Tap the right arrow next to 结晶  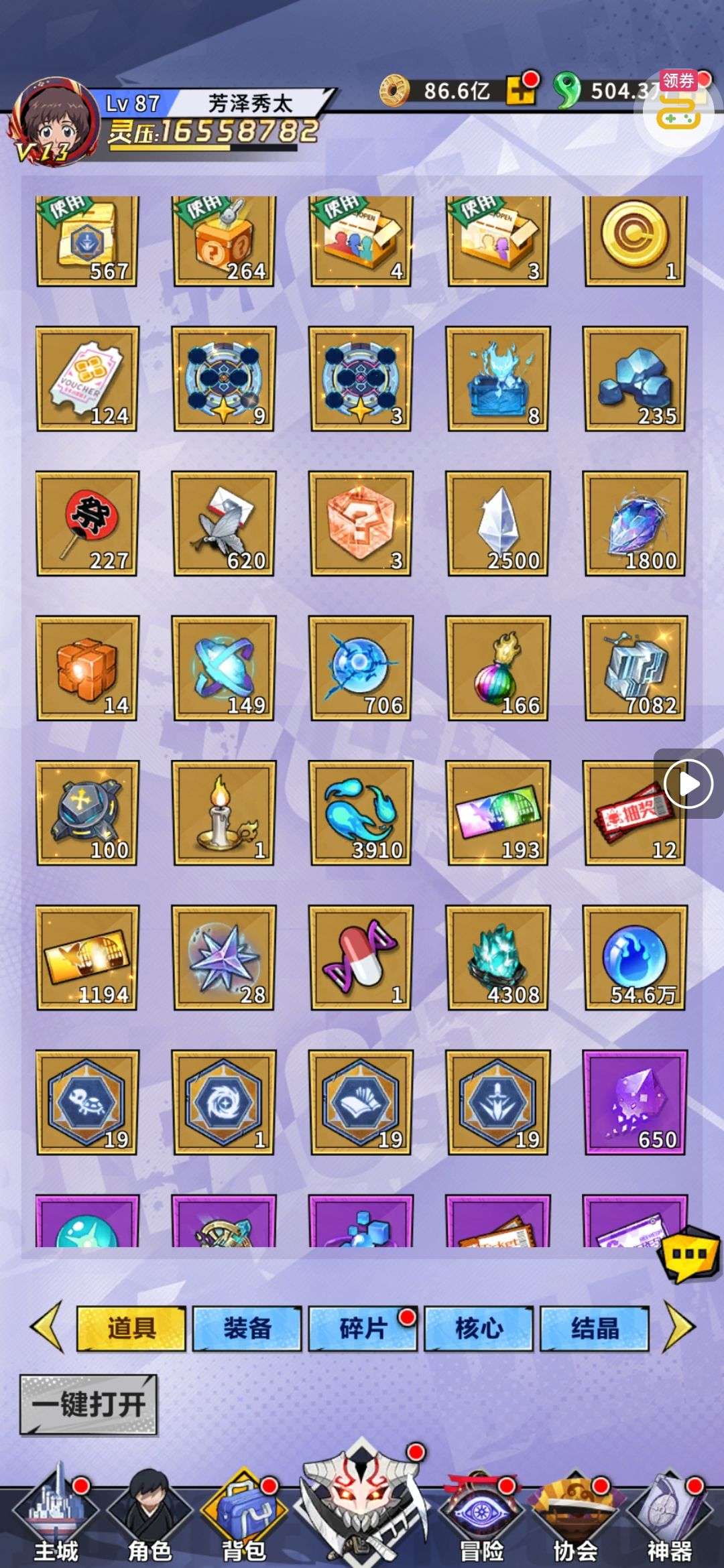click(x=679, y=1327)
